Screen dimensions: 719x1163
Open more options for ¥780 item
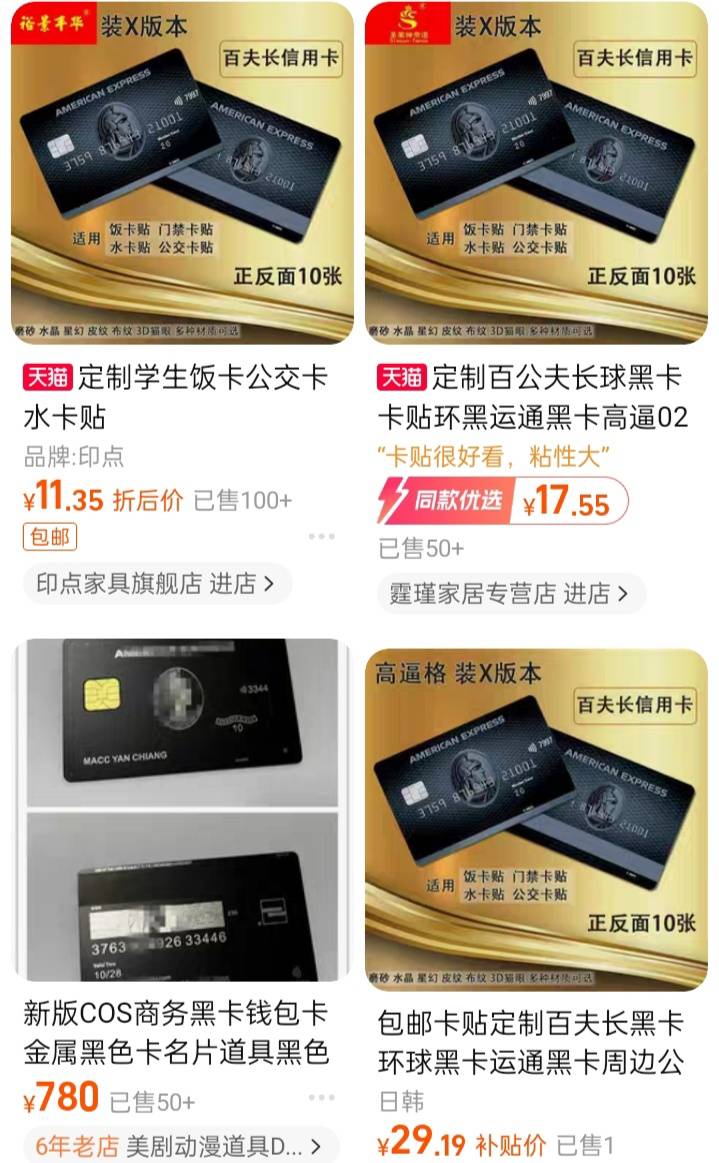tap(321, 1099)
